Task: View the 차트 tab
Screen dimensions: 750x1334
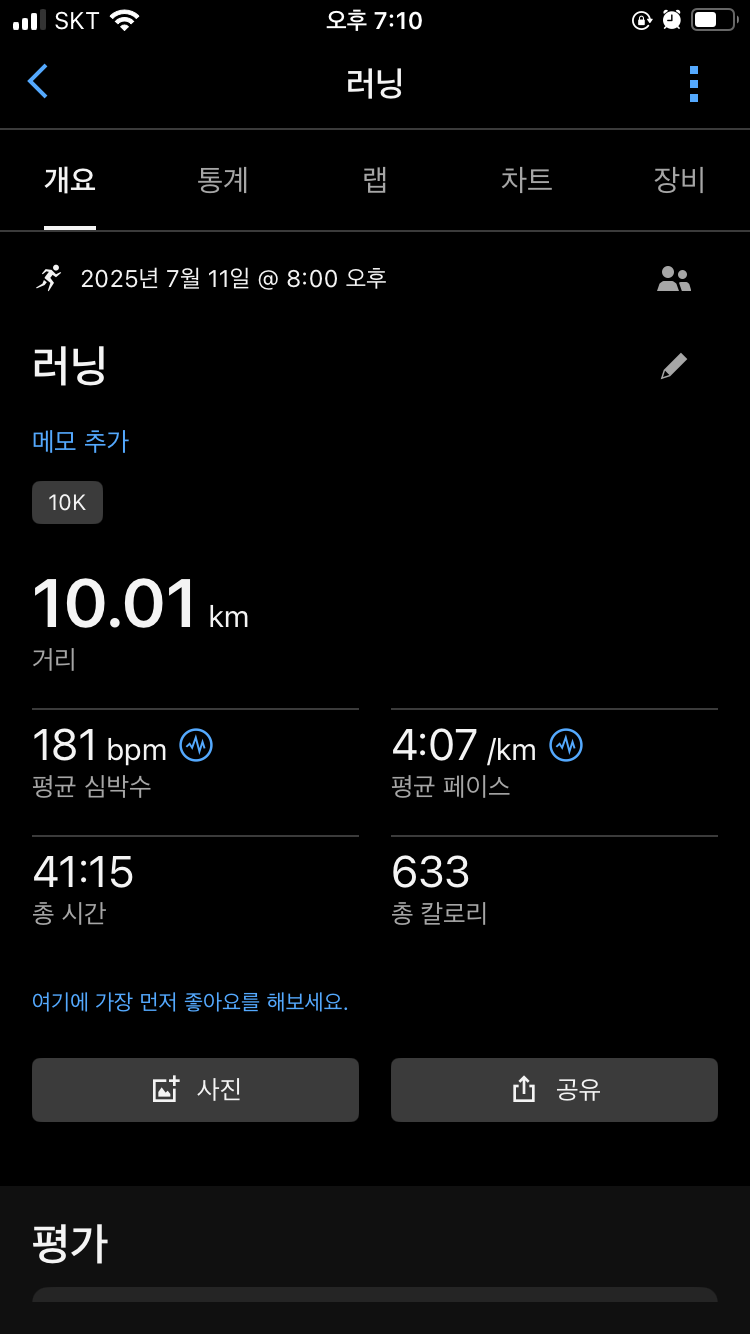Action: [x=526, y=180]
